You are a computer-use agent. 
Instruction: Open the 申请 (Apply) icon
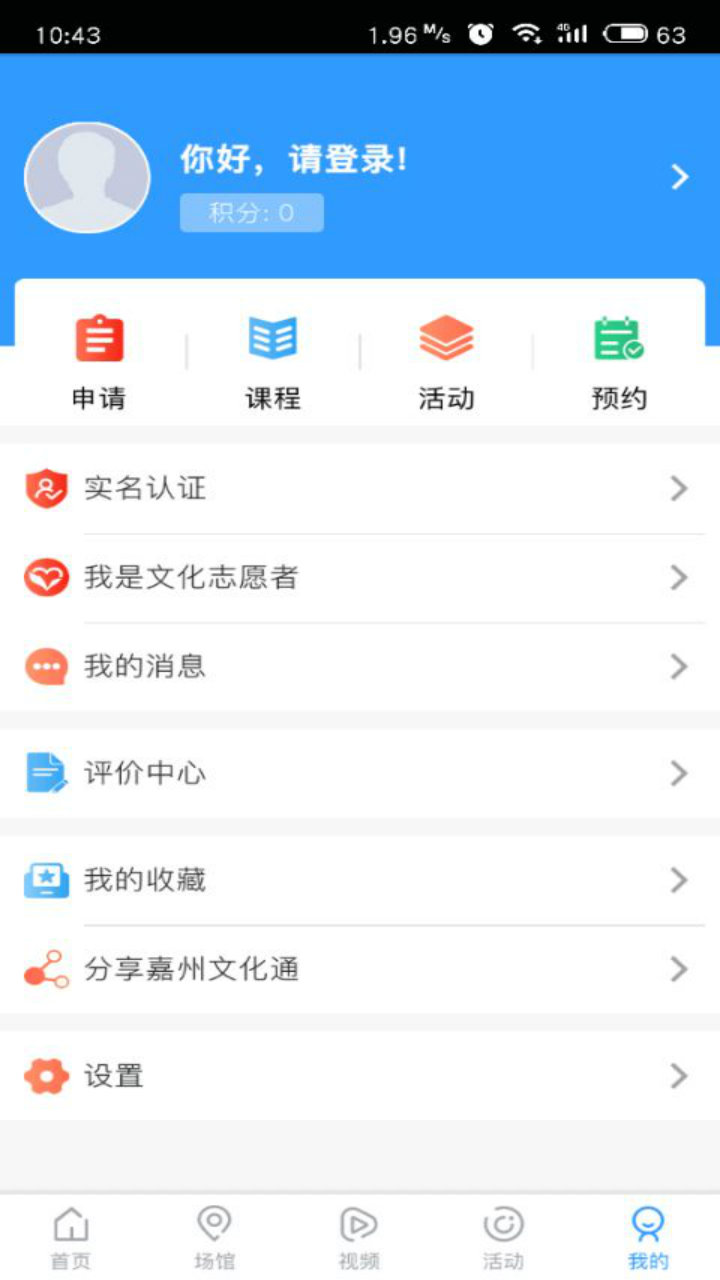click(98, 340)
